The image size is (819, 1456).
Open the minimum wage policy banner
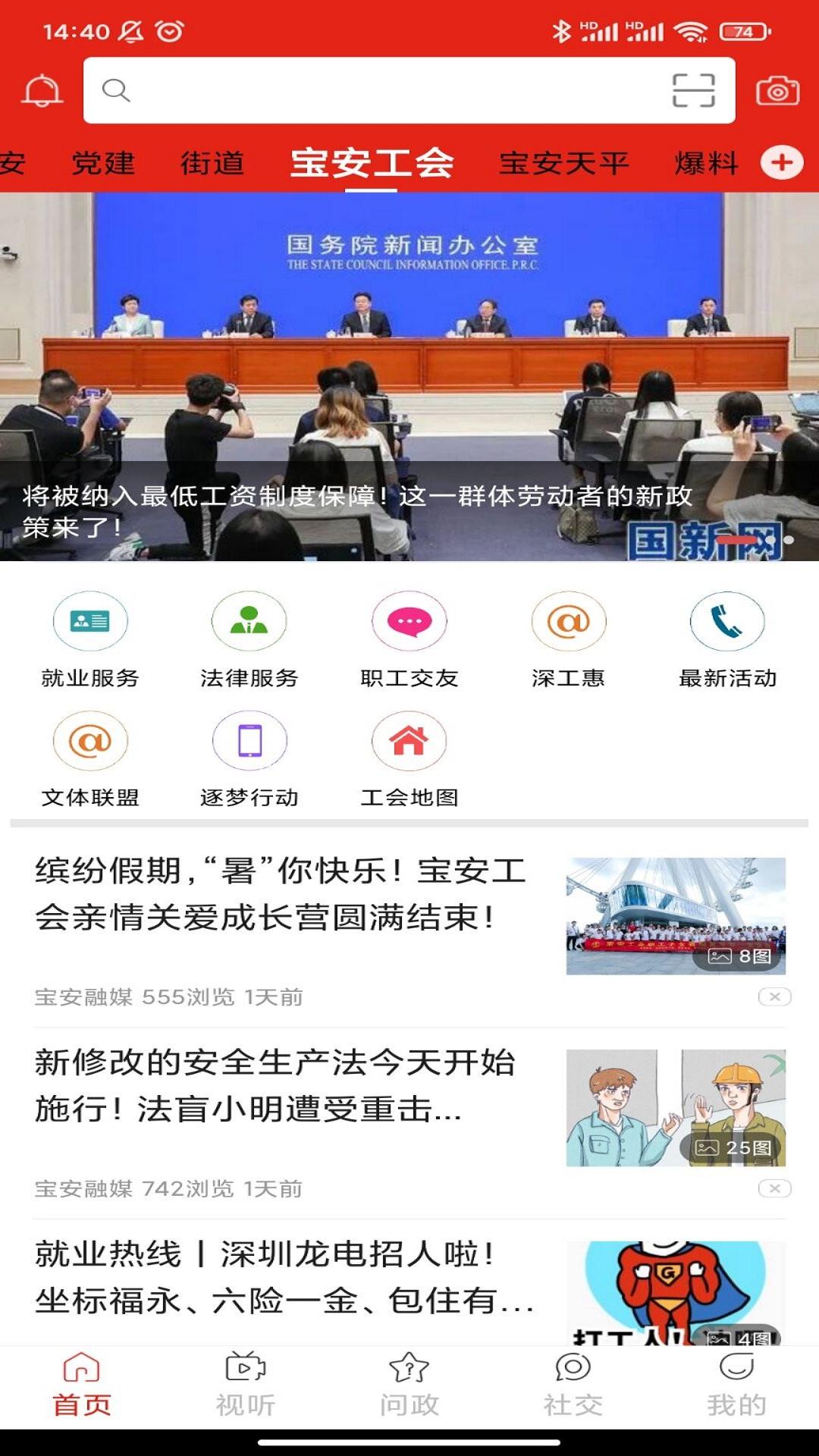point(409,376)
